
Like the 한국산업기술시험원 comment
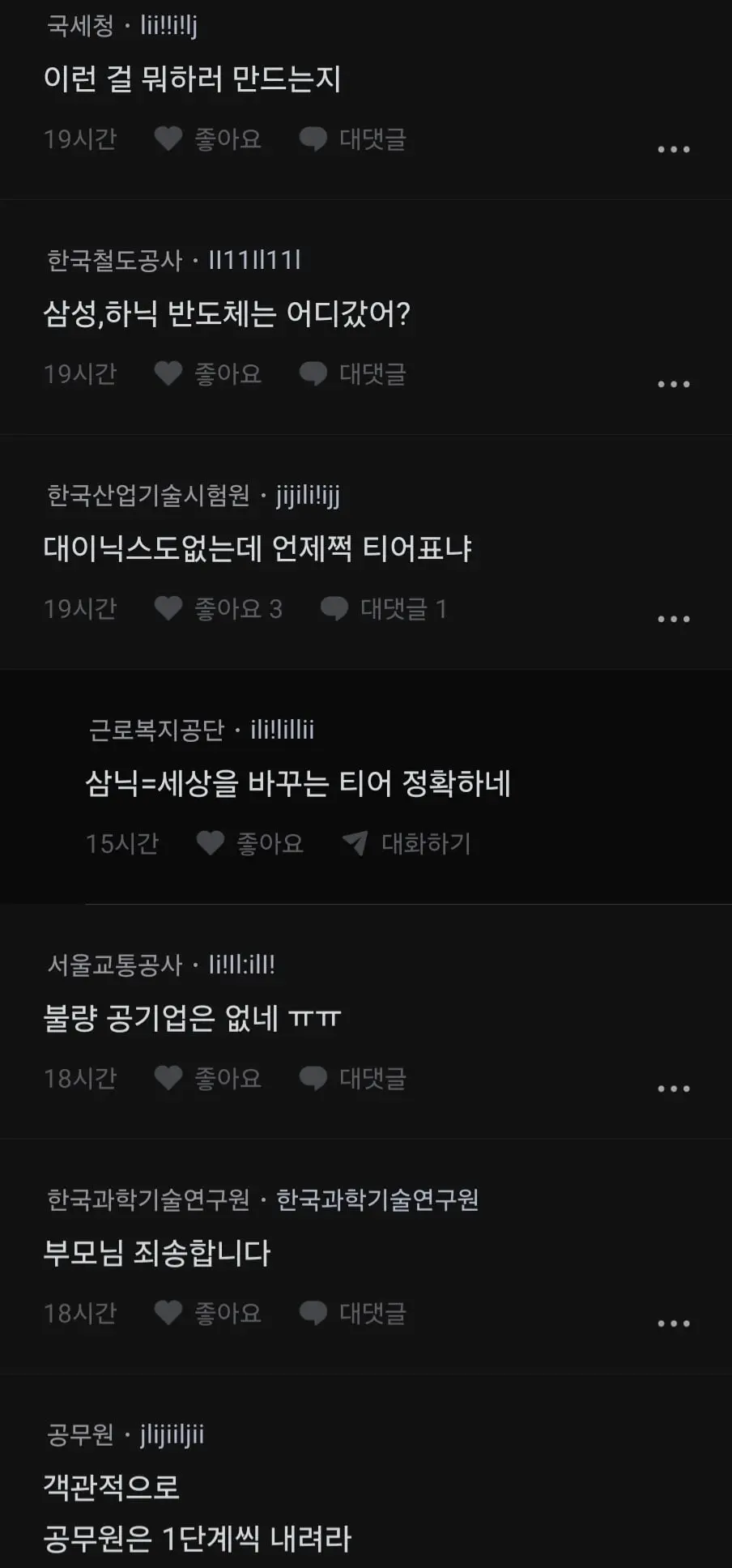coord(219,609)
